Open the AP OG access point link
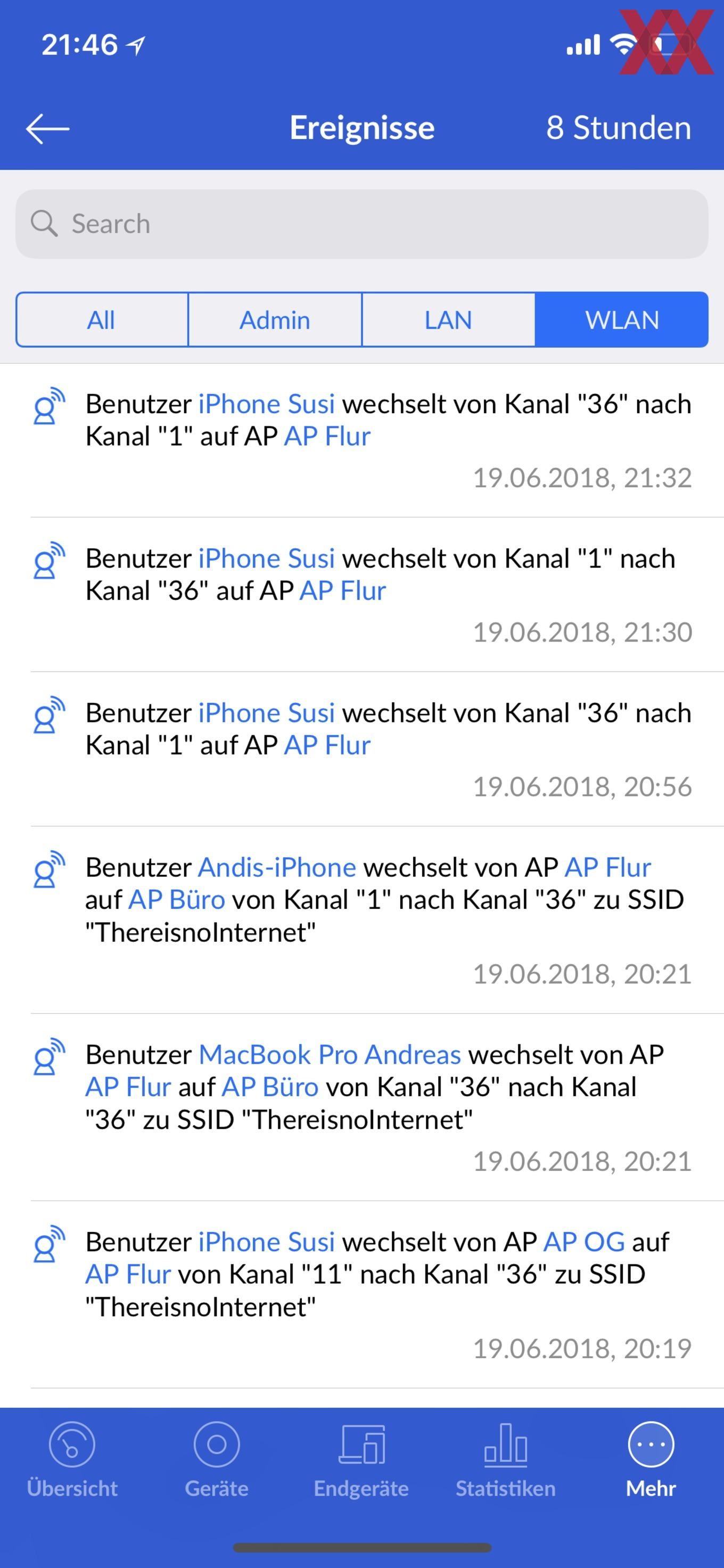The height and width of the screenshot is (1568, 724). [584, 1242]
